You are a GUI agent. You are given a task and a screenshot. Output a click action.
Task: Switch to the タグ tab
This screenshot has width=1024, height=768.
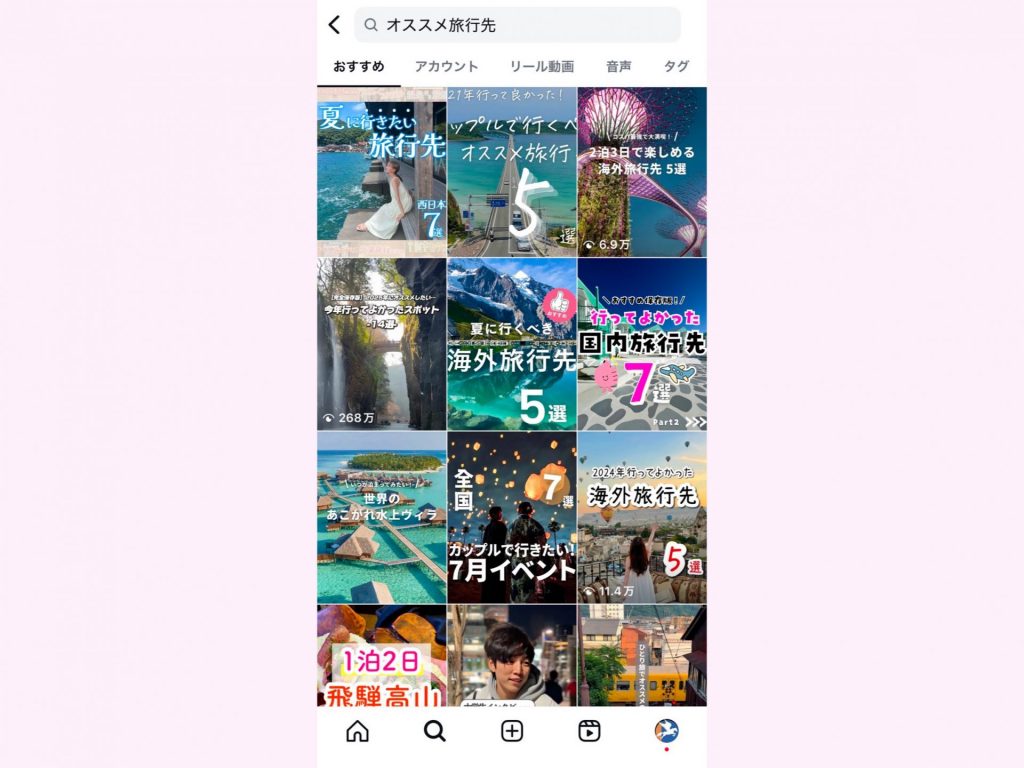click(x=676, y=67)
